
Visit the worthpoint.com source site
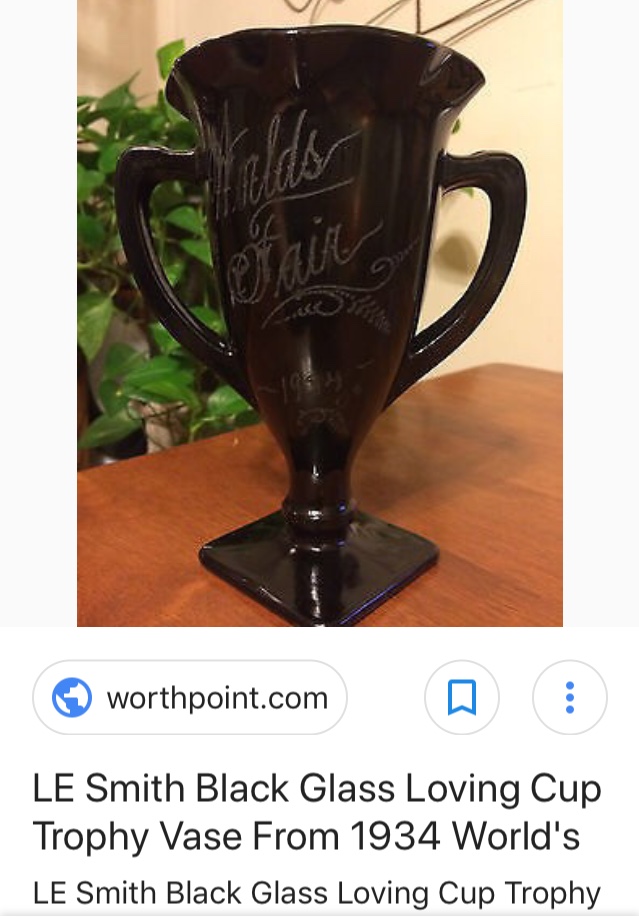(x=190, y=697)
